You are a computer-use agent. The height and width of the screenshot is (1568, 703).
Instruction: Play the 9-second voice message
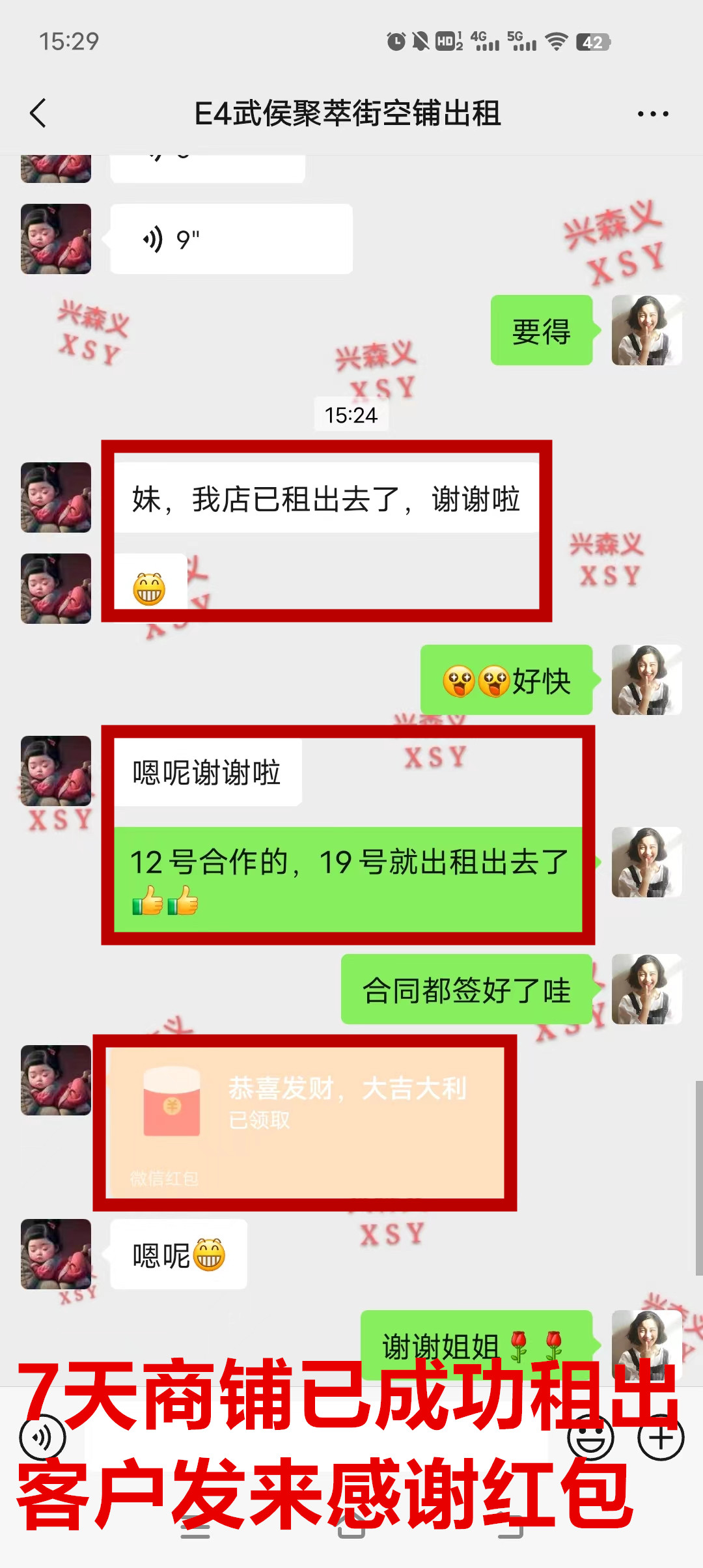click(231, 240)
